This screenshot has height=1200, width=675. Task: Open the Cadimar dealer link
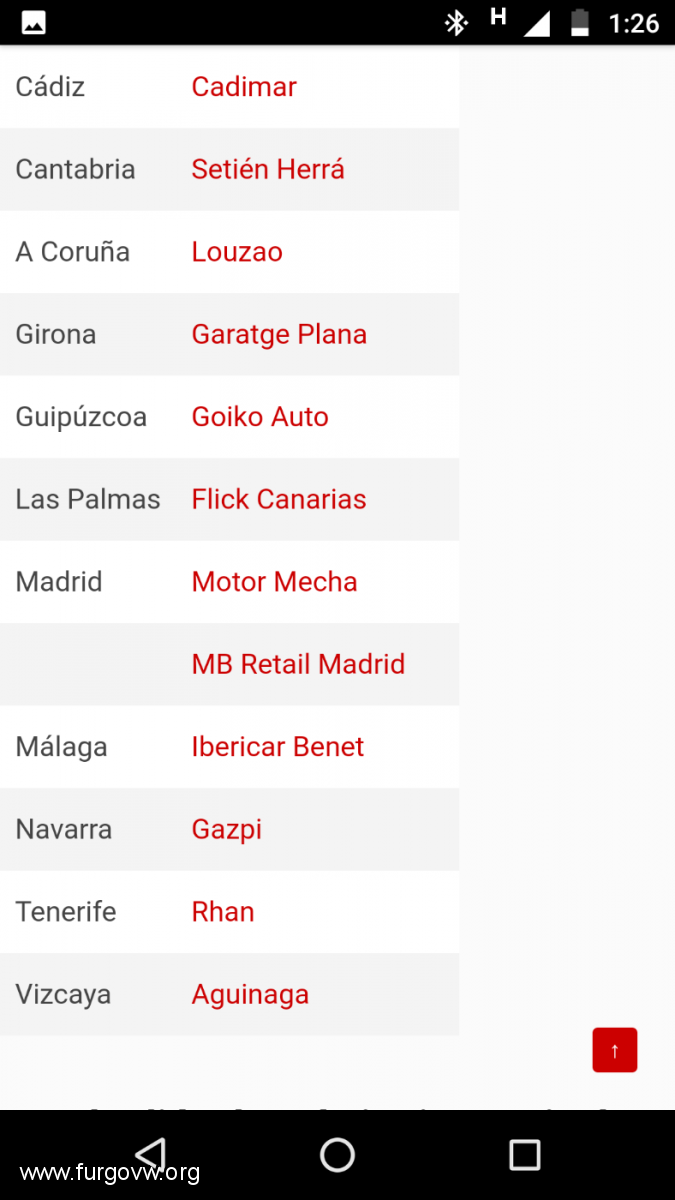tap(244, 87)
